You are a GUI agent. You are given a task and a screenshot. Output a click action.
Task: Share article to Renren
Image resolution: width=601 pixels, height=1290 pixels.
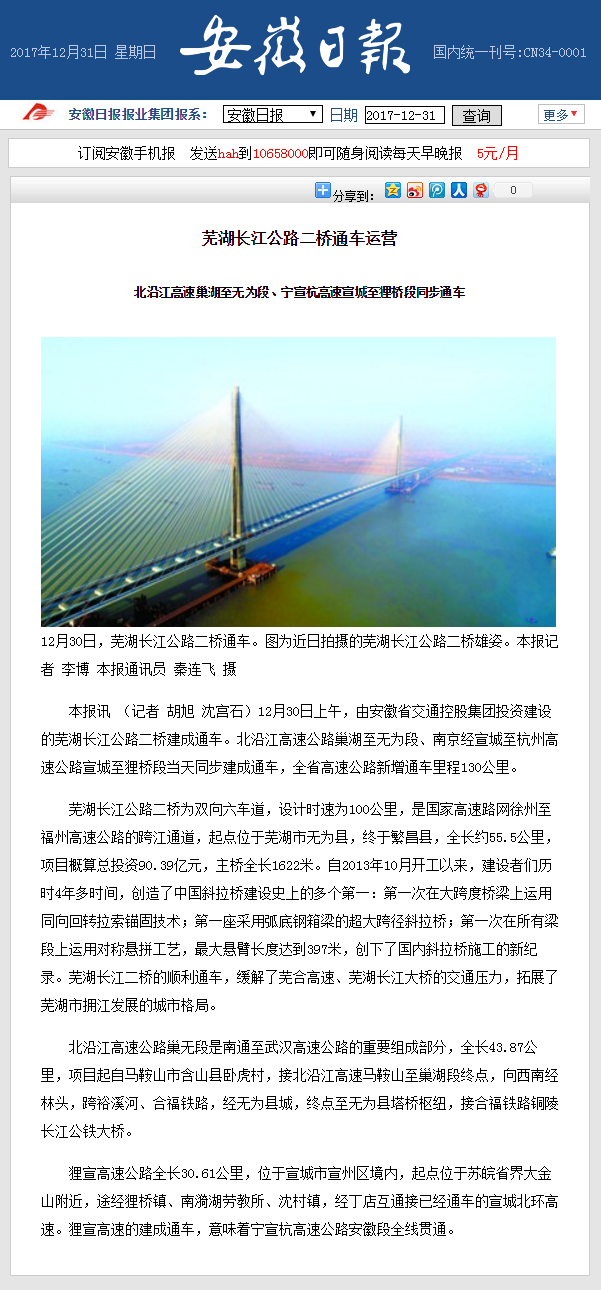459,190
